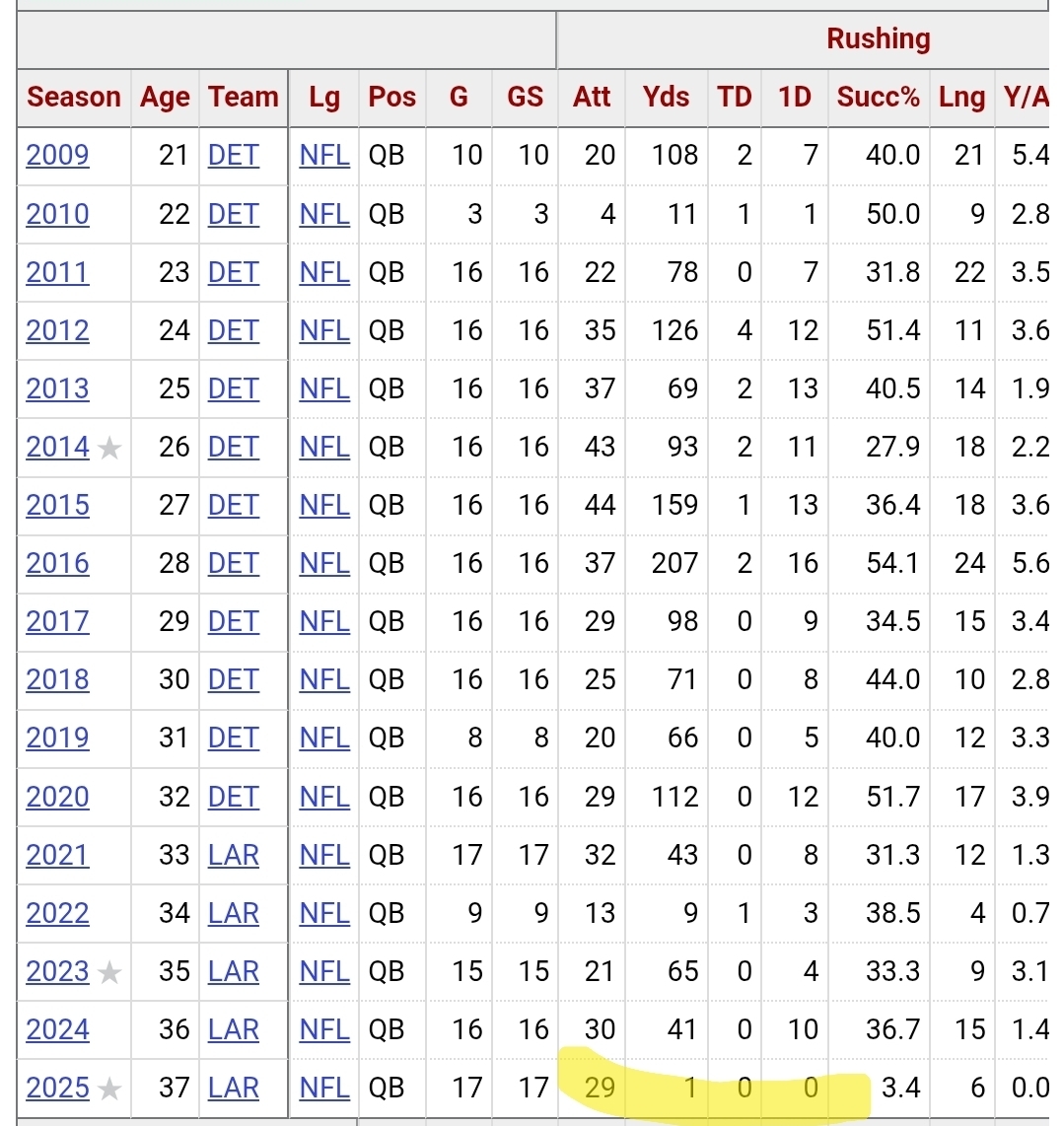
Task: Open the DET team link in the 2010 row
Action: click(x=234, y=214)
